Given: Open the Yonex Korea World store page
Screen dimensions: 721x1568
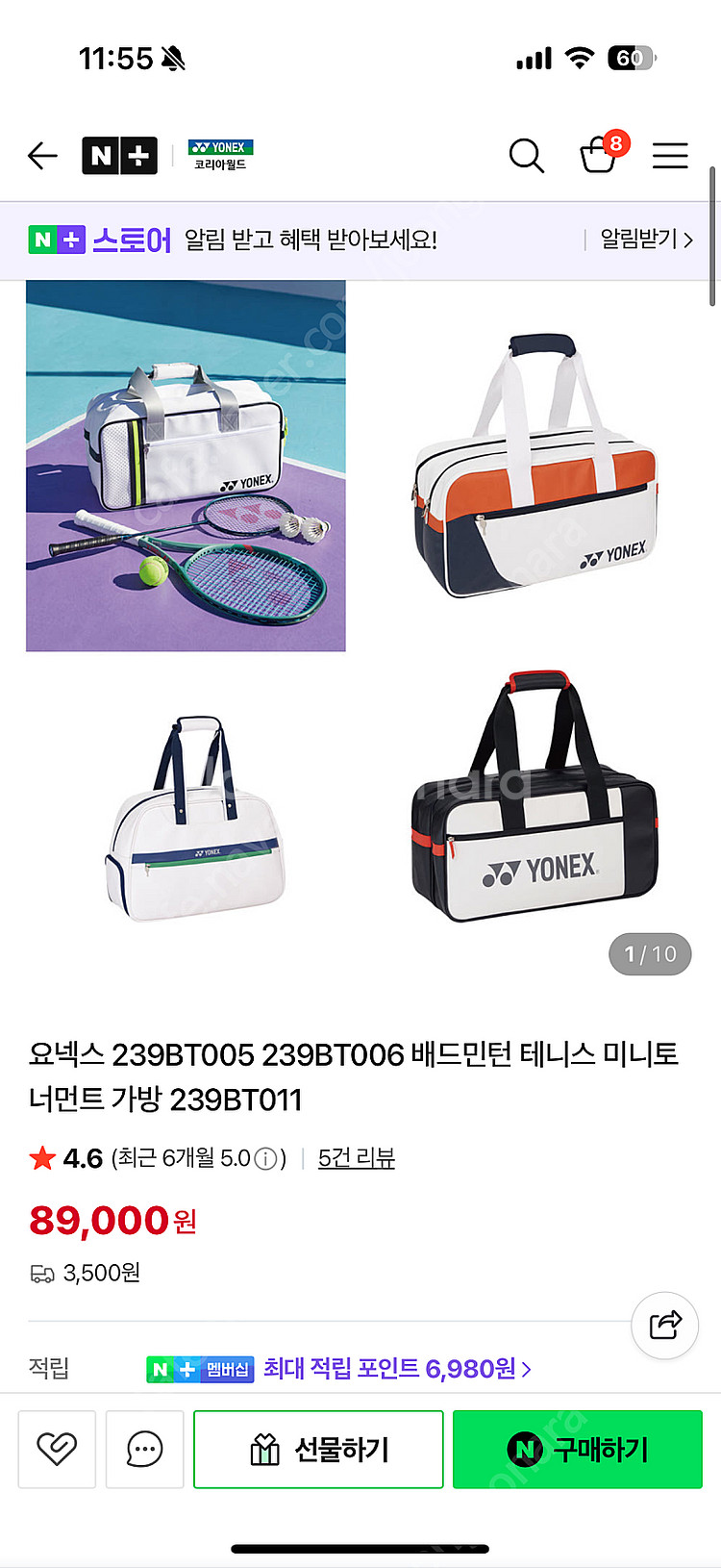Looking at the screenshot, I should click(x=220, y=155).
